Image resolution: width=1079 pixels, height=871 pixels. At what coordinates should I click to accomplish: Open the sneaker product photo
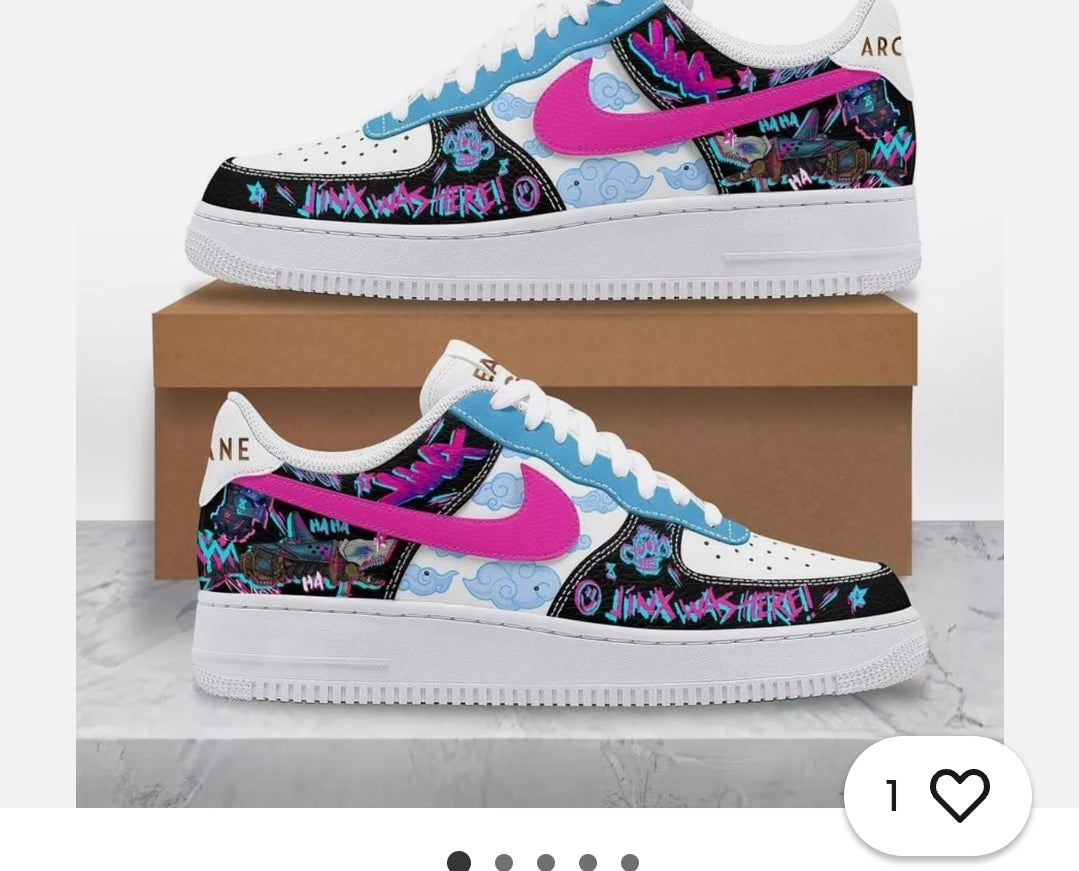pos(540,400)
